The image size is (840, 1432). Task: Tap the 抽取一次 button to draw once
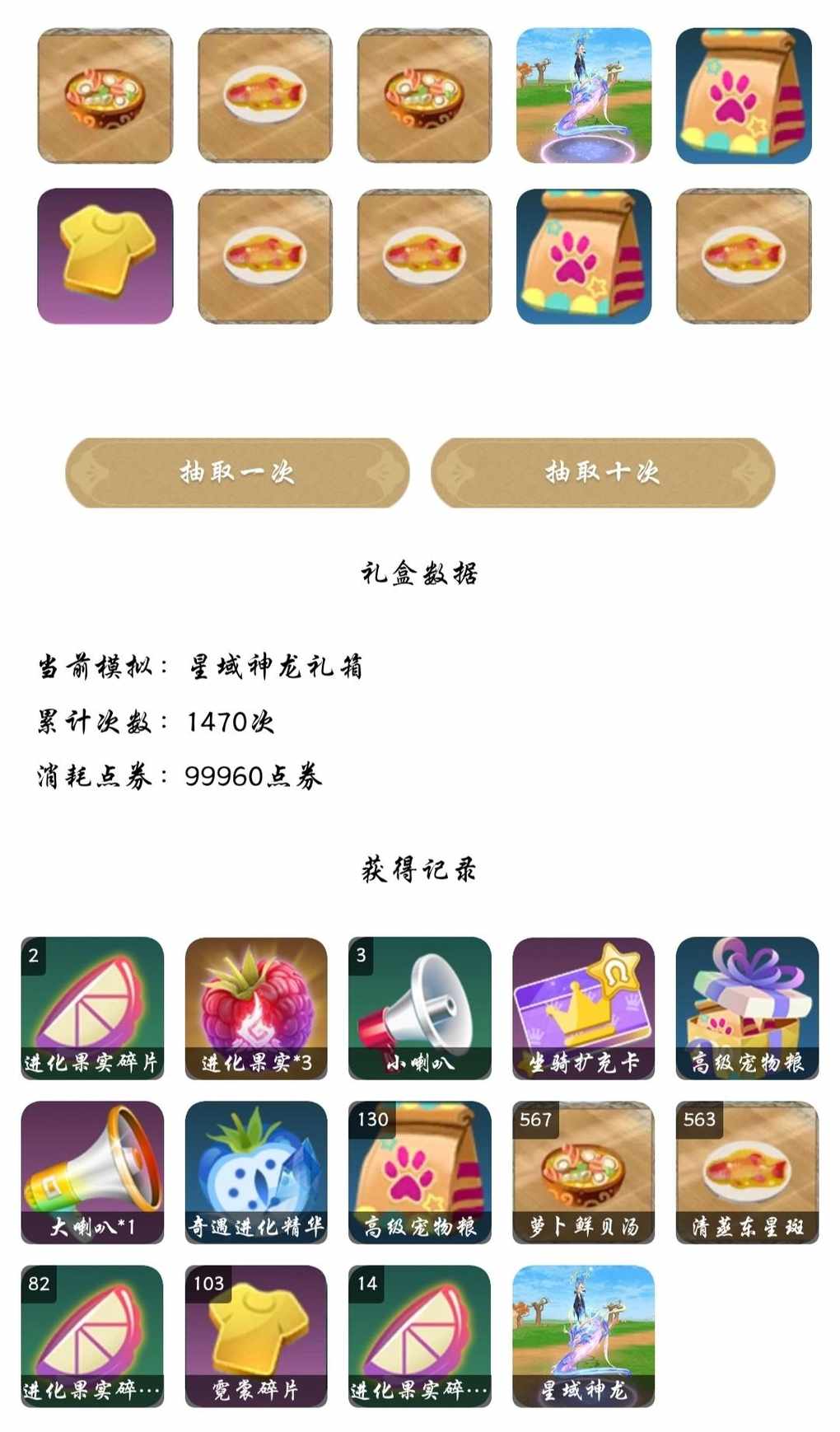pyautogui.click(x=237, y=472)
